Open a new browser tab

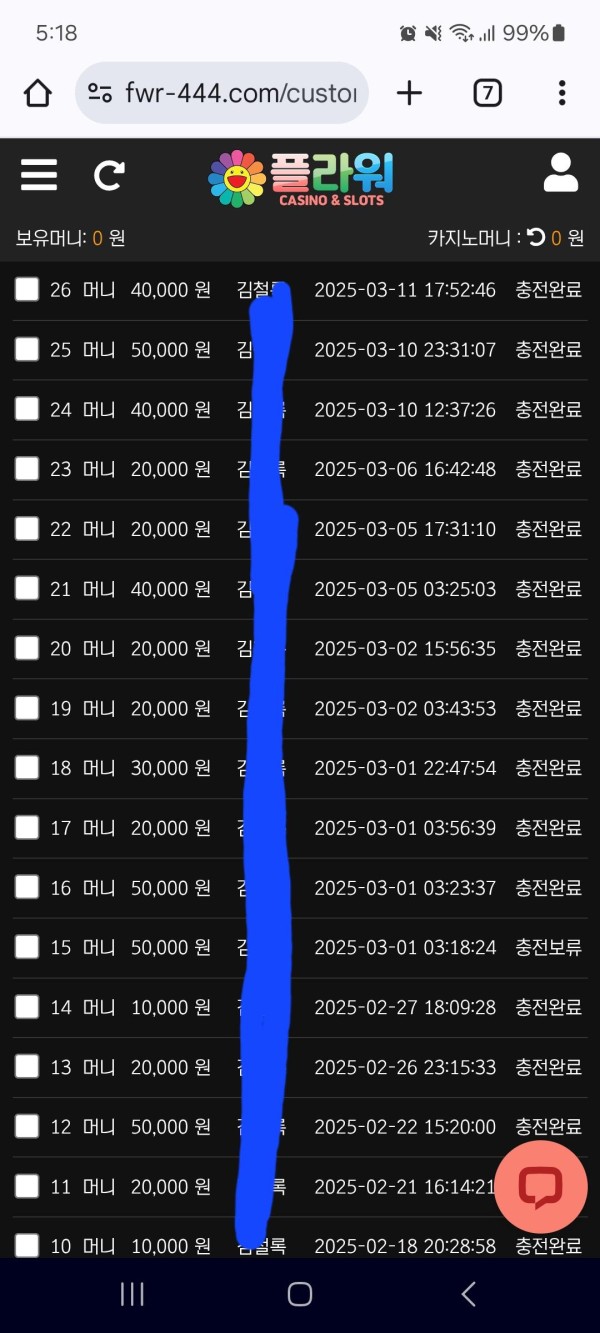(x=409, y=94)
